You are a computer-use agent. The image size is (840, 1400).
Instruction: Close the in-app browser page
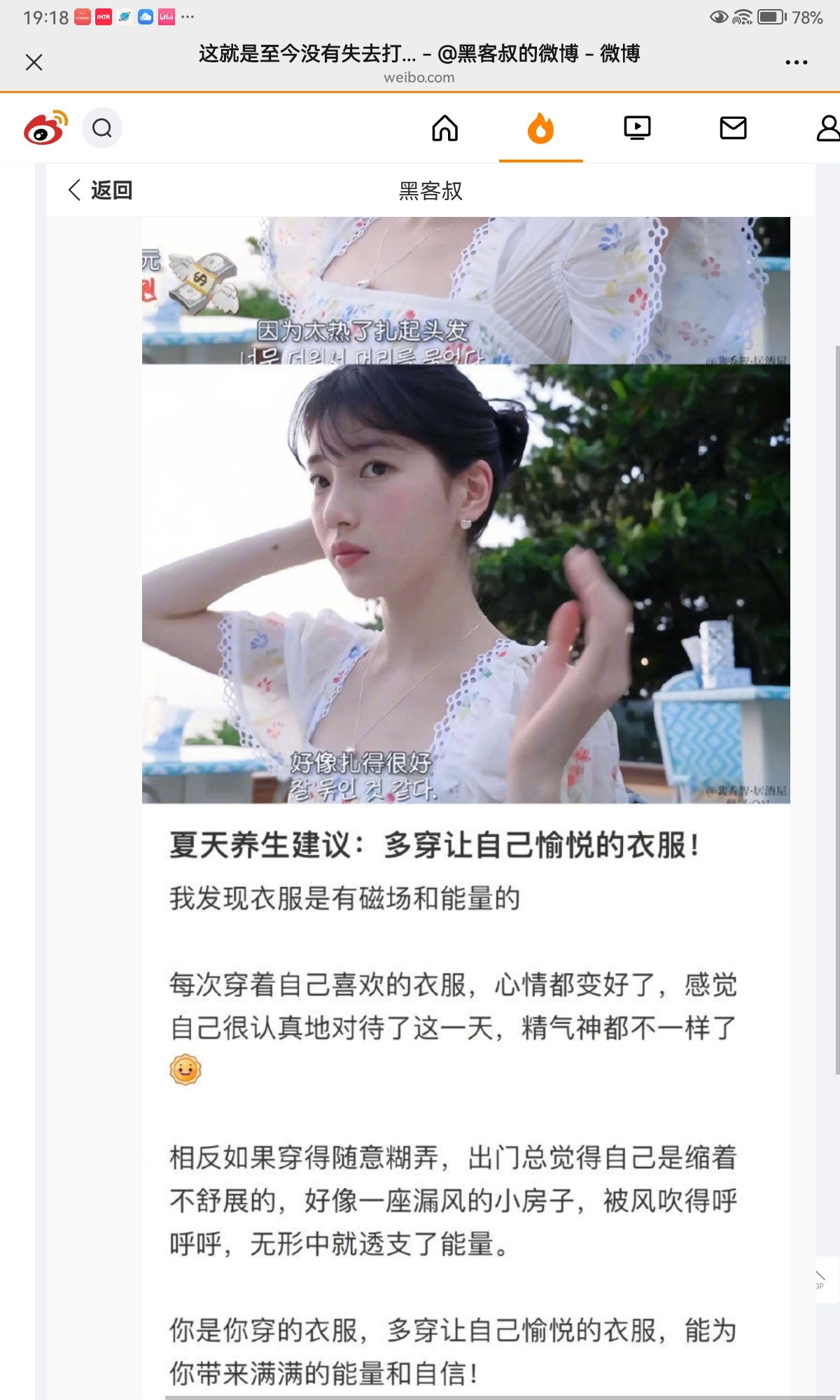coord(34,62)
